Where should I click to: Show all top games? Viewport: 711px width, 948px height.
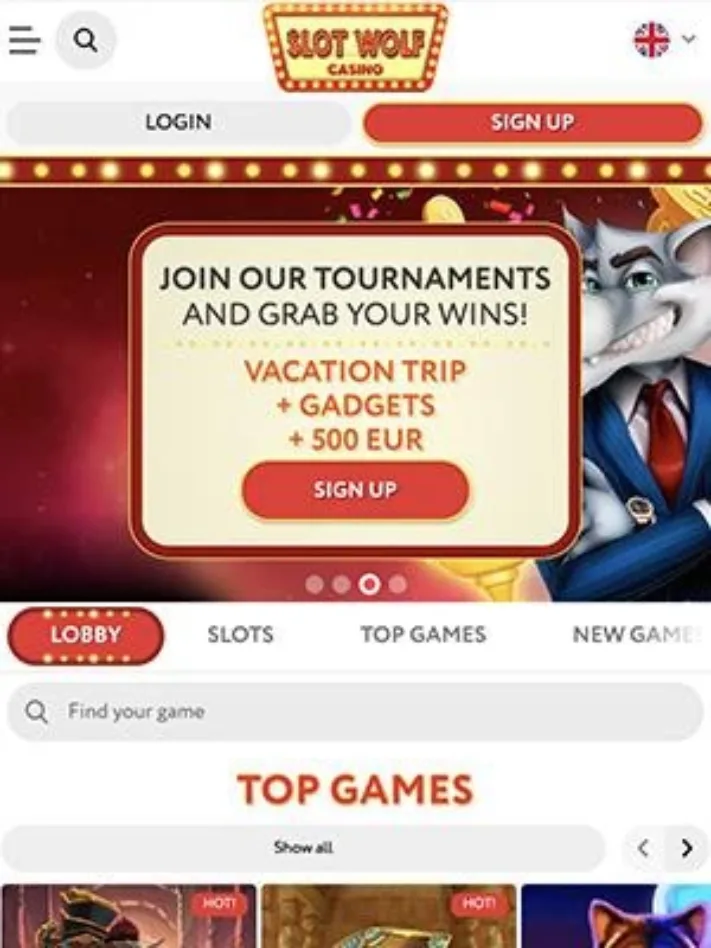pyautogui.click(x=303, y=848)
